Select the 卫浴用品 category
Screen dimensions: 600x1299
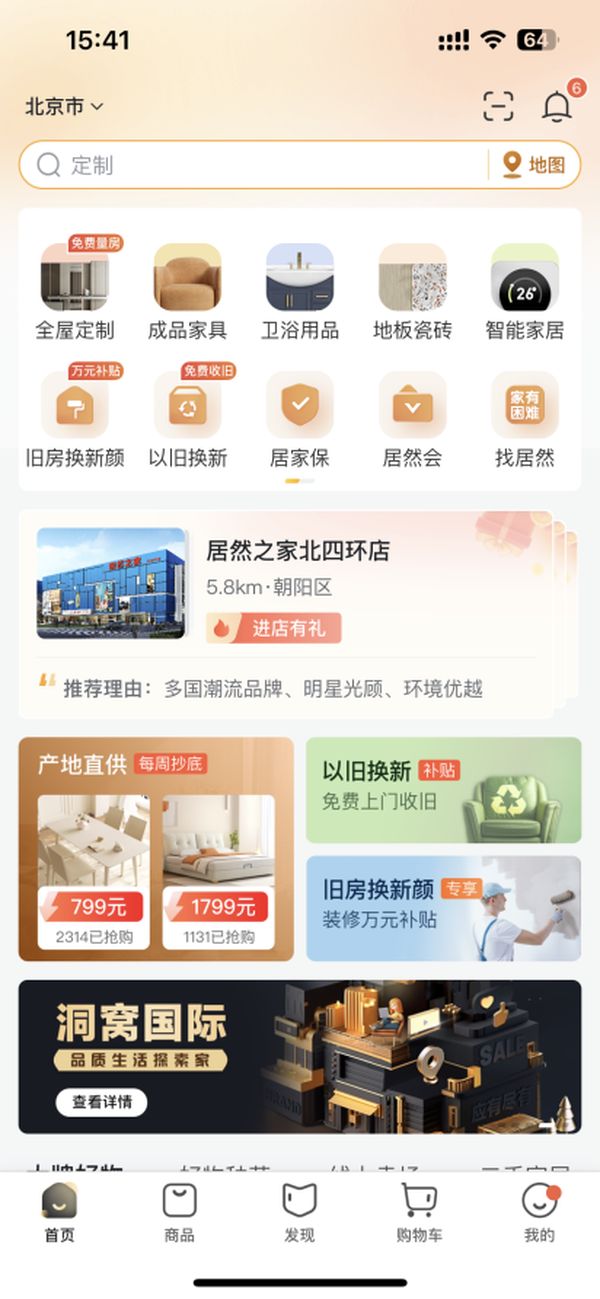point(300,290)
